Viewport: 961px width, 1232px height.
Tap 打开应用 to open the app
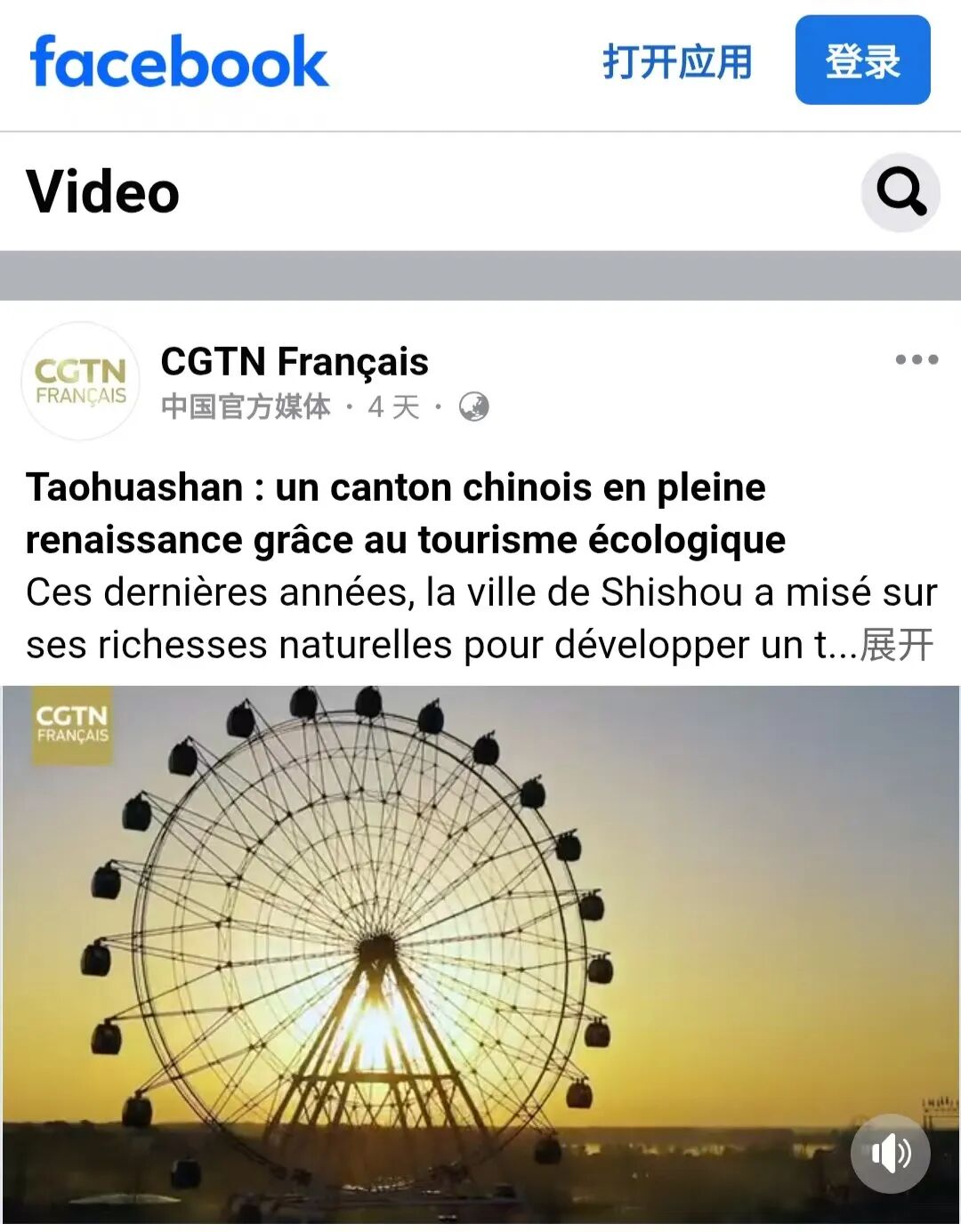pyautogui.click(x=677, y=61)
